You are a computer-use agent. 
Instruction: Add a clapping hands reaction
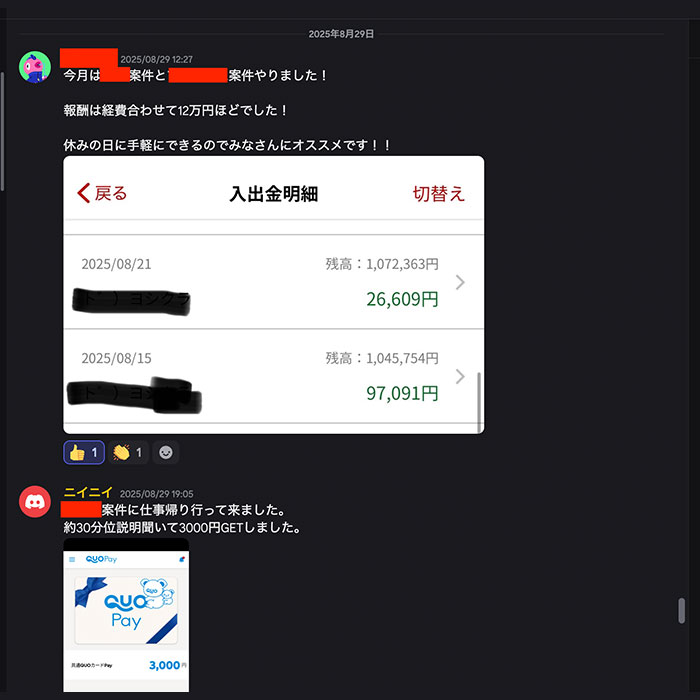(130, 453)
